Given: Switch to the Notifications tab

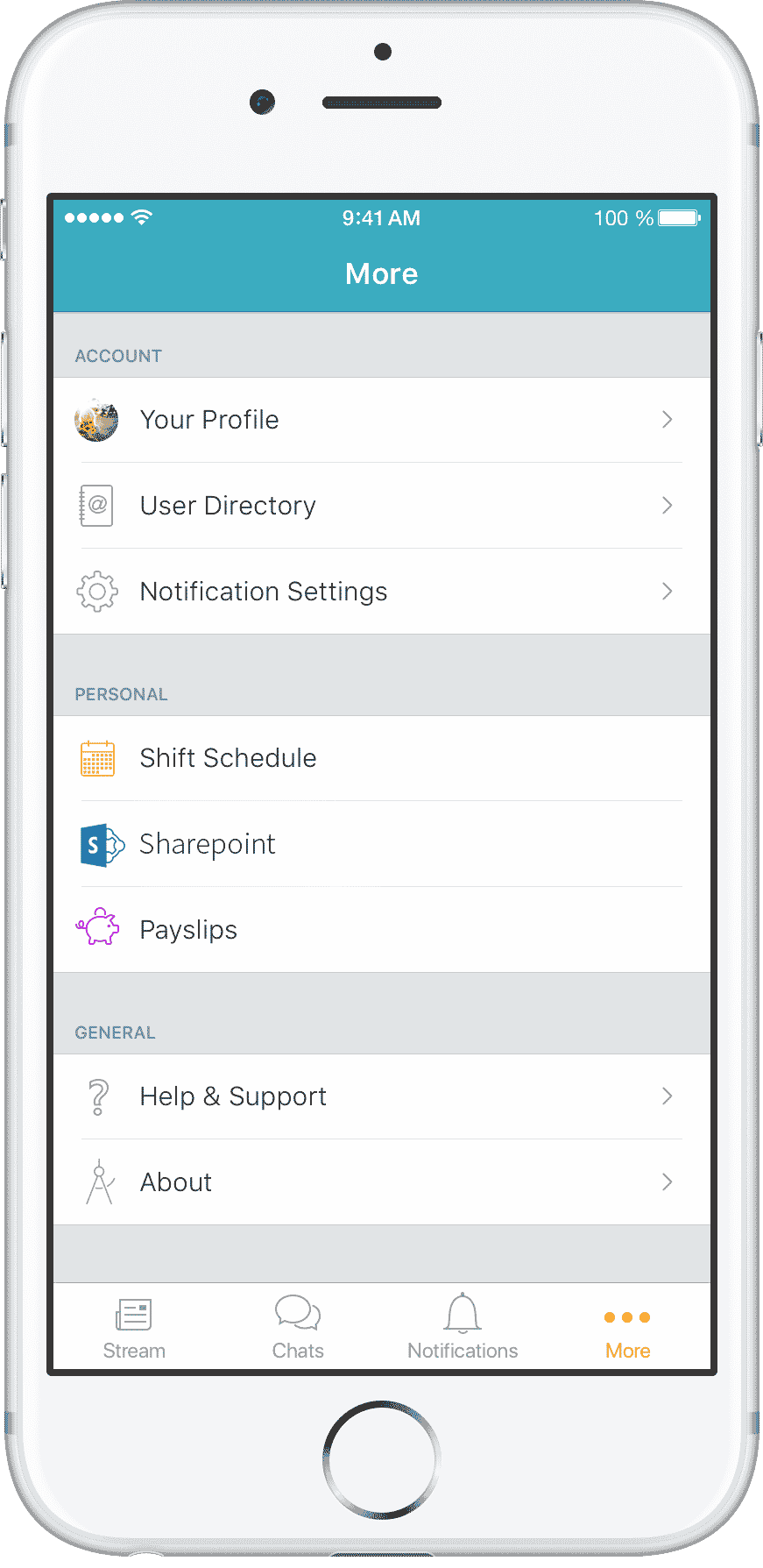Looking at the screenshot, I should coord(462,1326).
